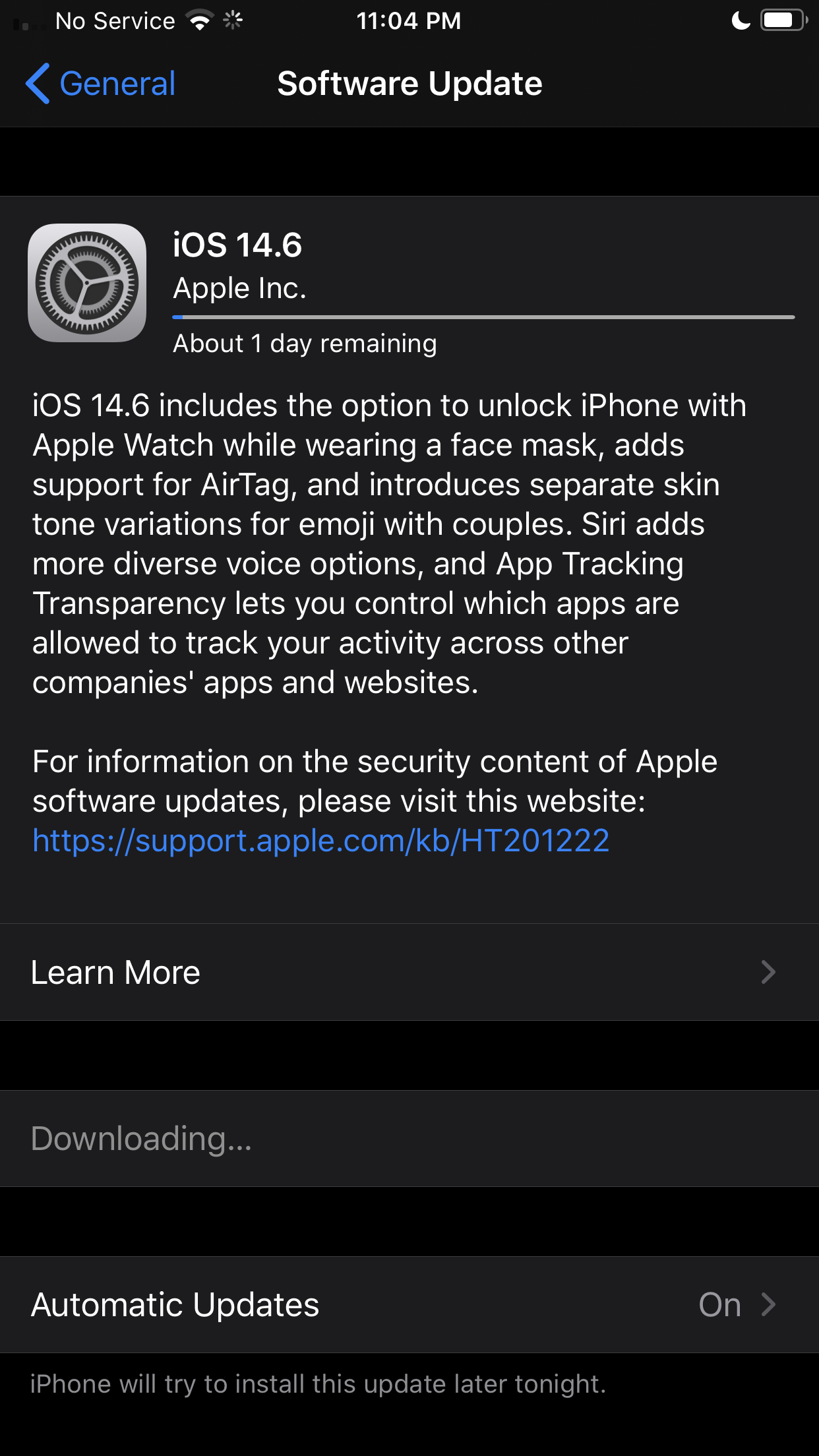This screenshot has width=819, height=1456.
Task: Turn off automatic update installation tonight
Action: [409, 1304]
